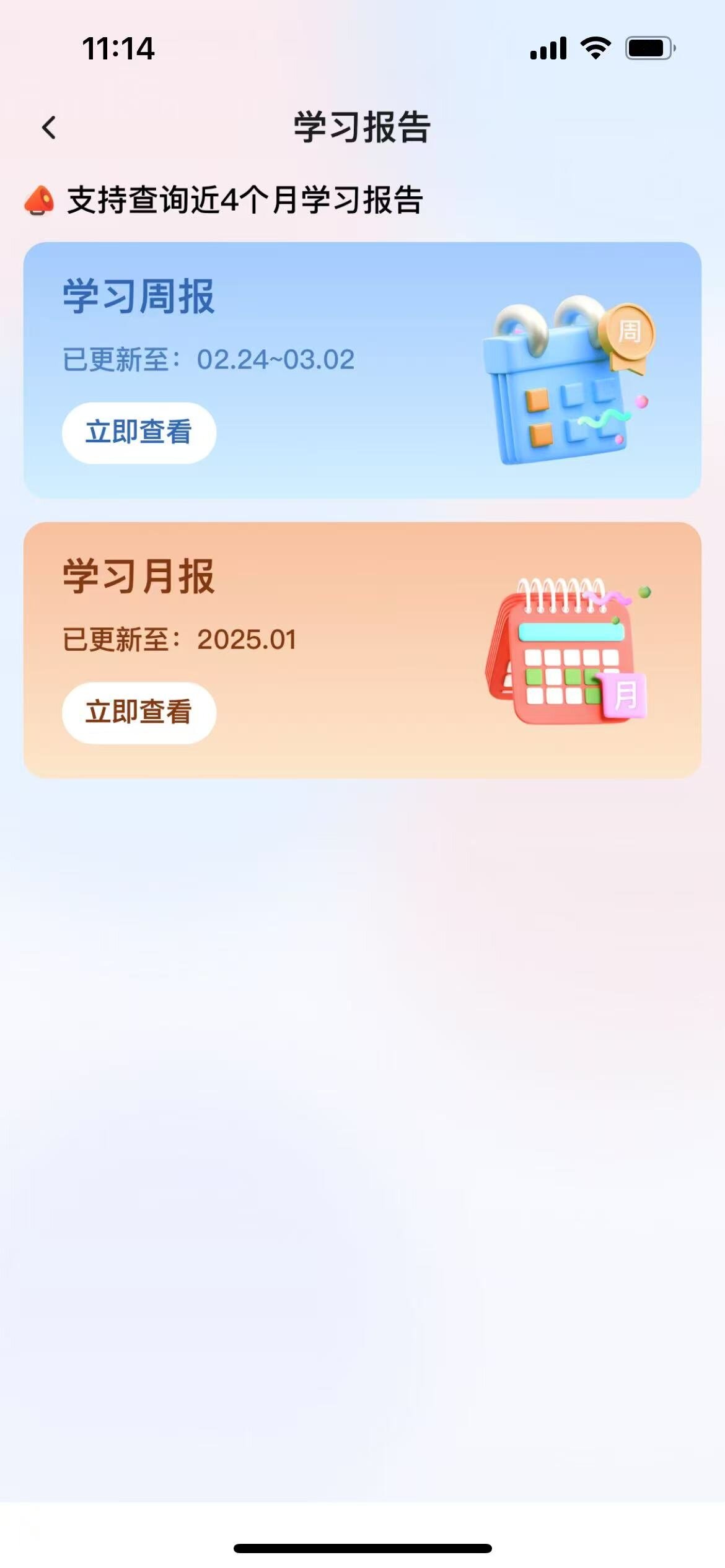Tap 立即查看 under 学习周报
This screenshot has width=725, height=1568.
(139, 432)
